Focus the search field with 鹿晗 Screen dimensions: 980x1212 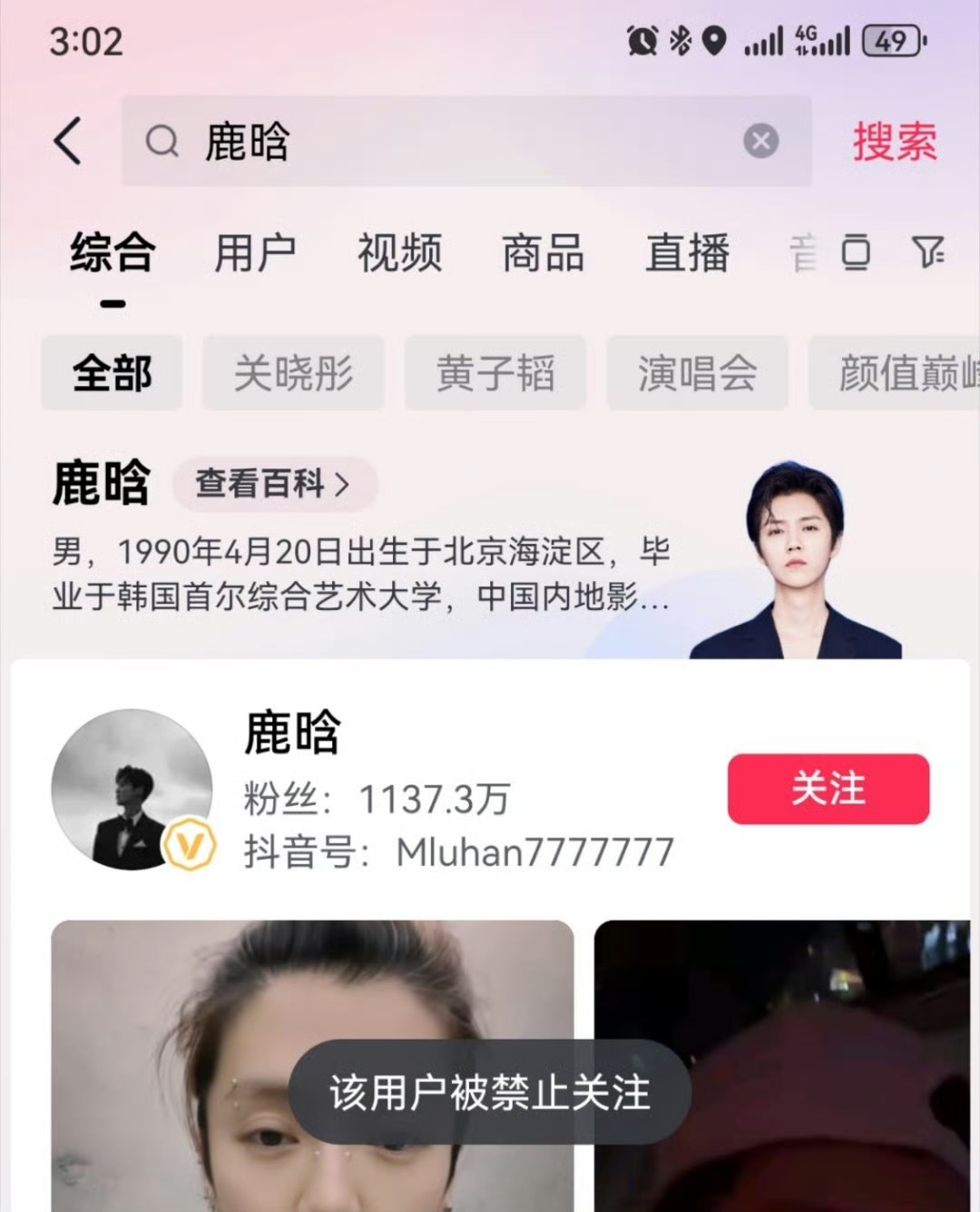[x=454, y=142]
